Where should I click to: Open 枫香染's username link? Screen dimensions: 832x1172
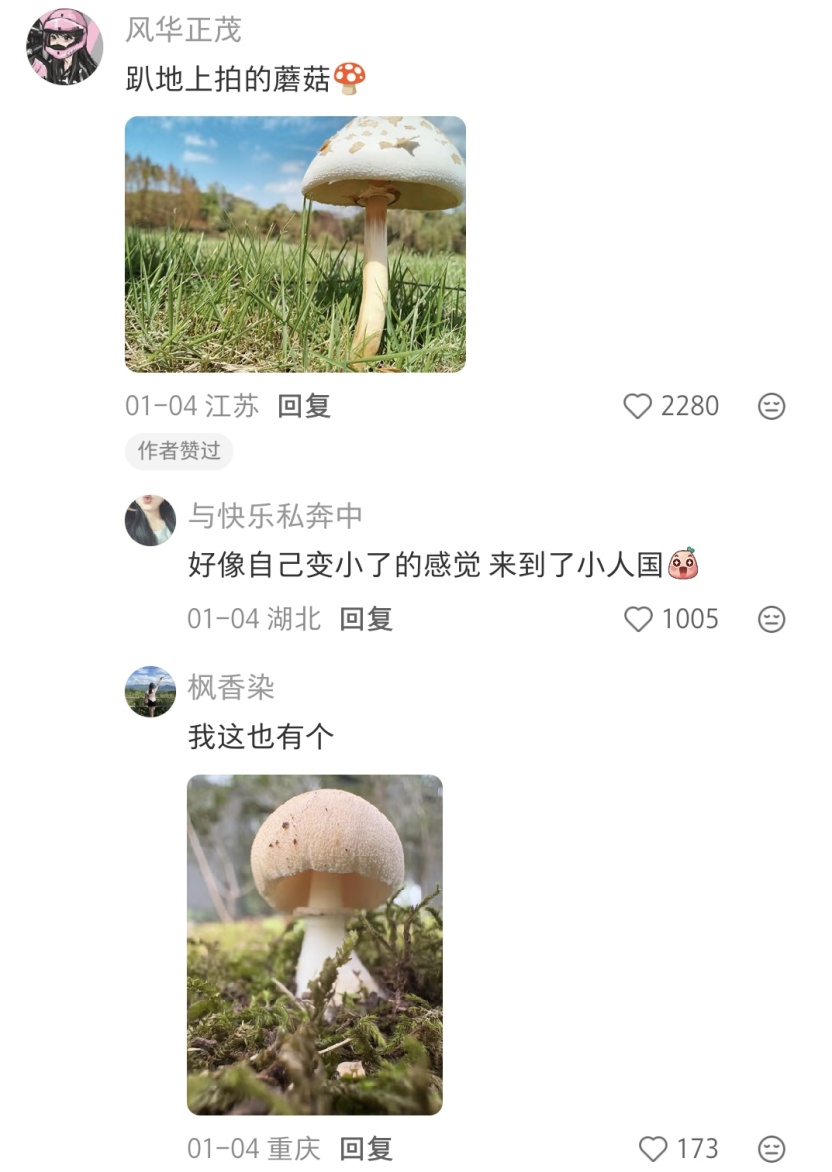pos(231,688)
